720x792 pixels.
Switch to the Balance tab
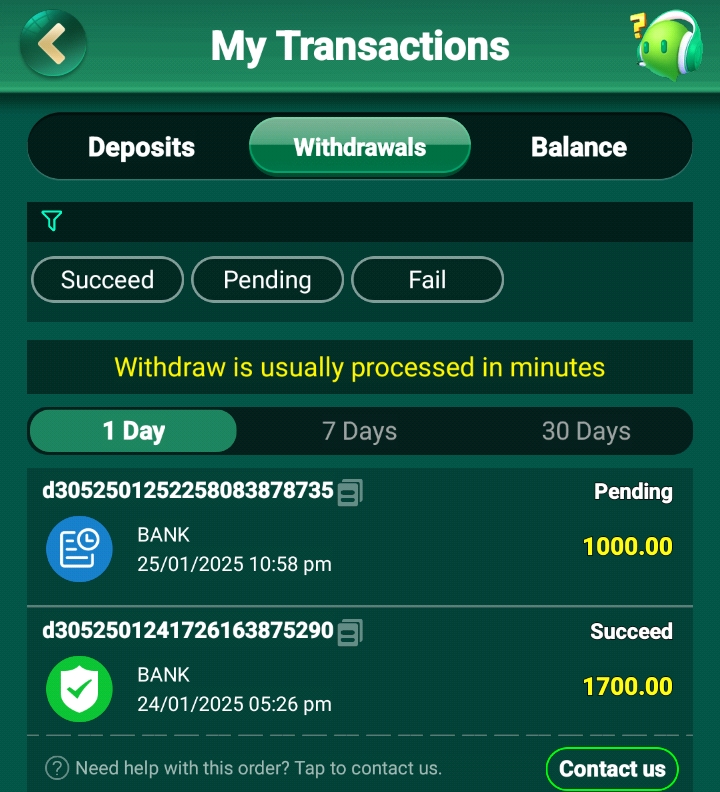[578, 147]
